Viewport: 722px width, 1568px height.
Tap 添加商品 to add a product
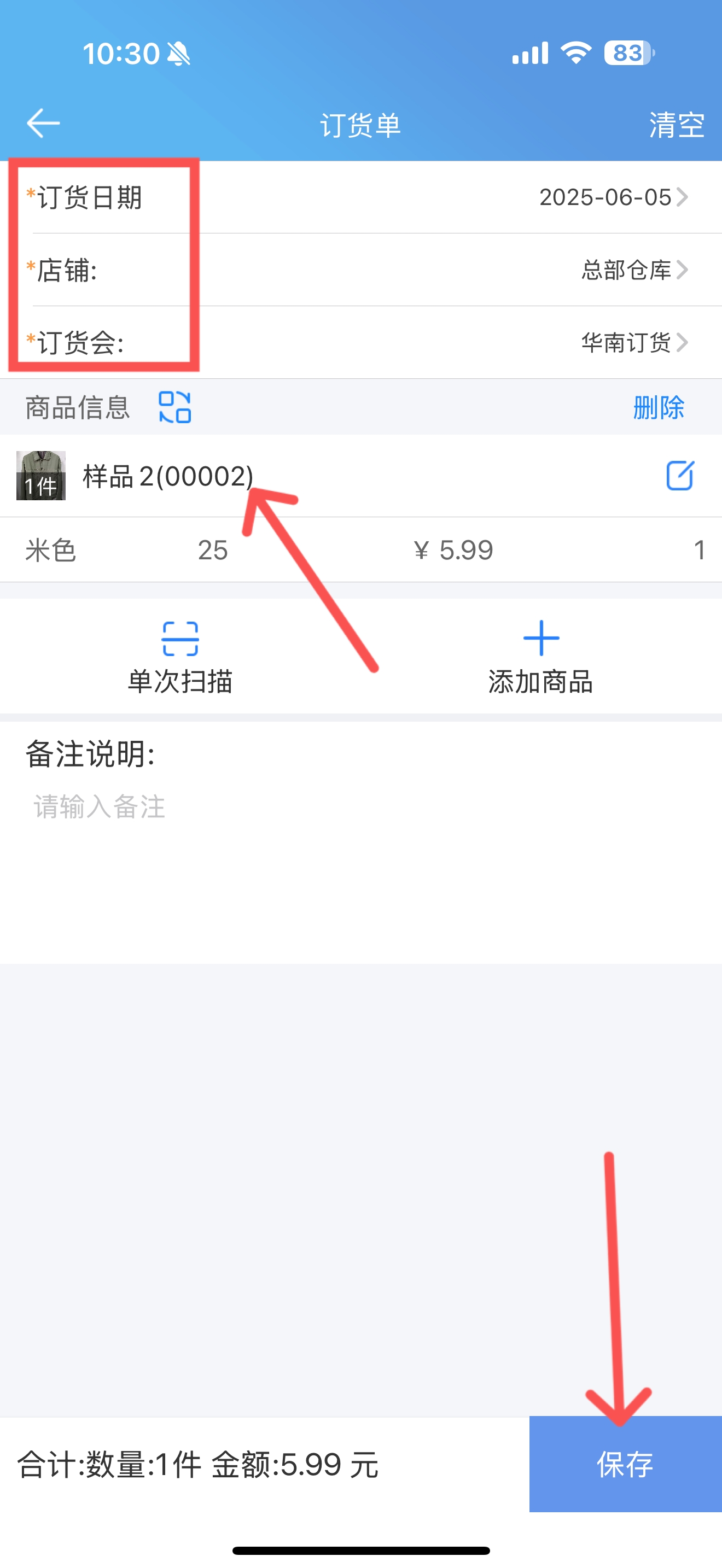pyautogui.click(x=540, y=657)
